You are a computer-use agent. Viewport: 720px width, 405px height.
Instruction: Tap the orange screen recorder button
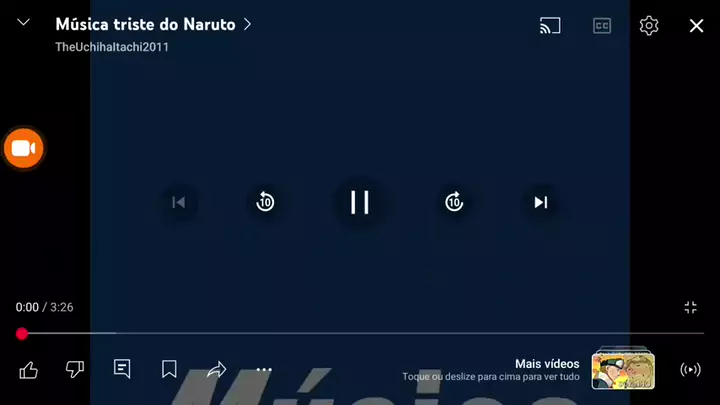[x=23, y=149]
